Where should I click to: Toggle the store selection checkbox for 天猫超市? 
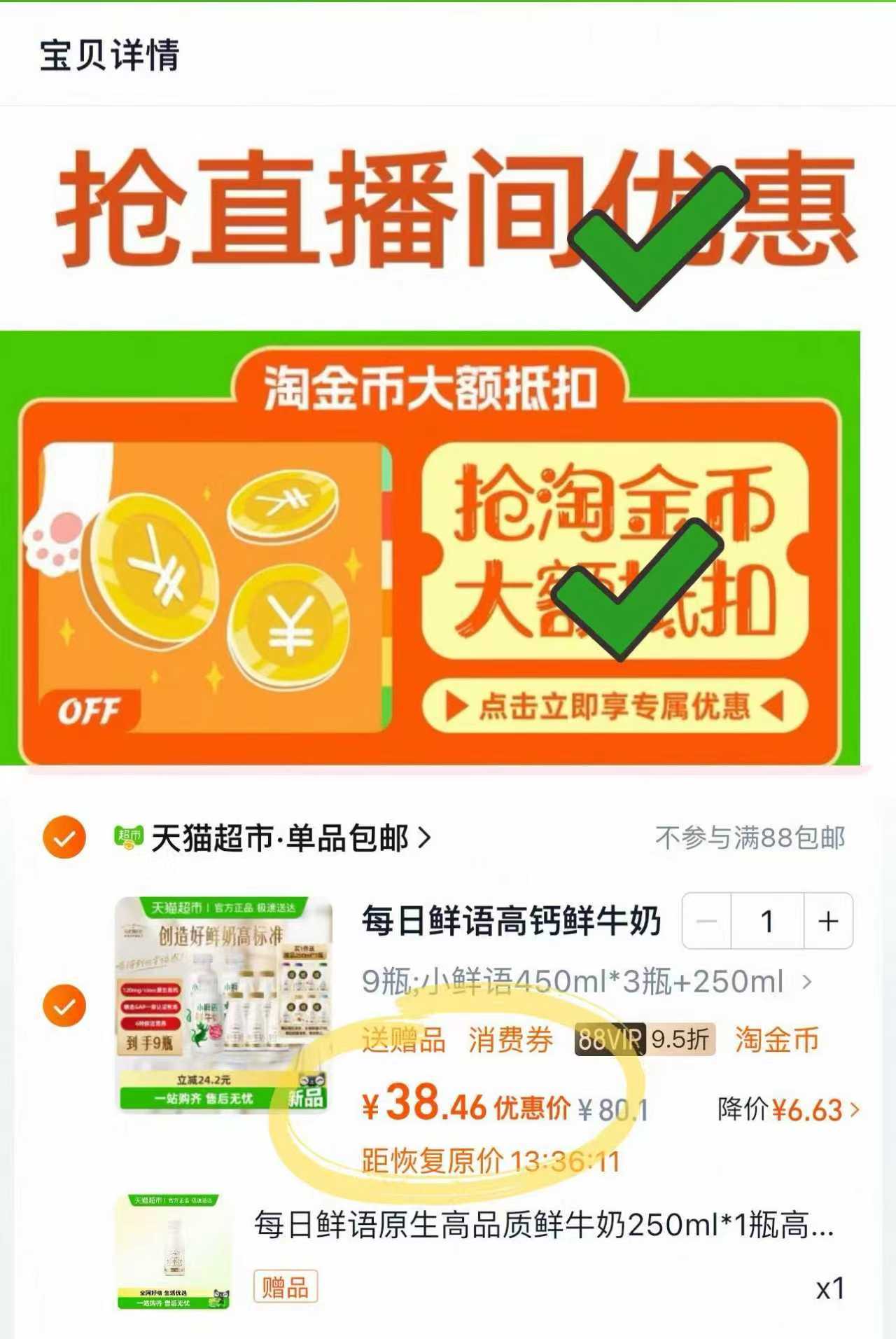(63, 838)
